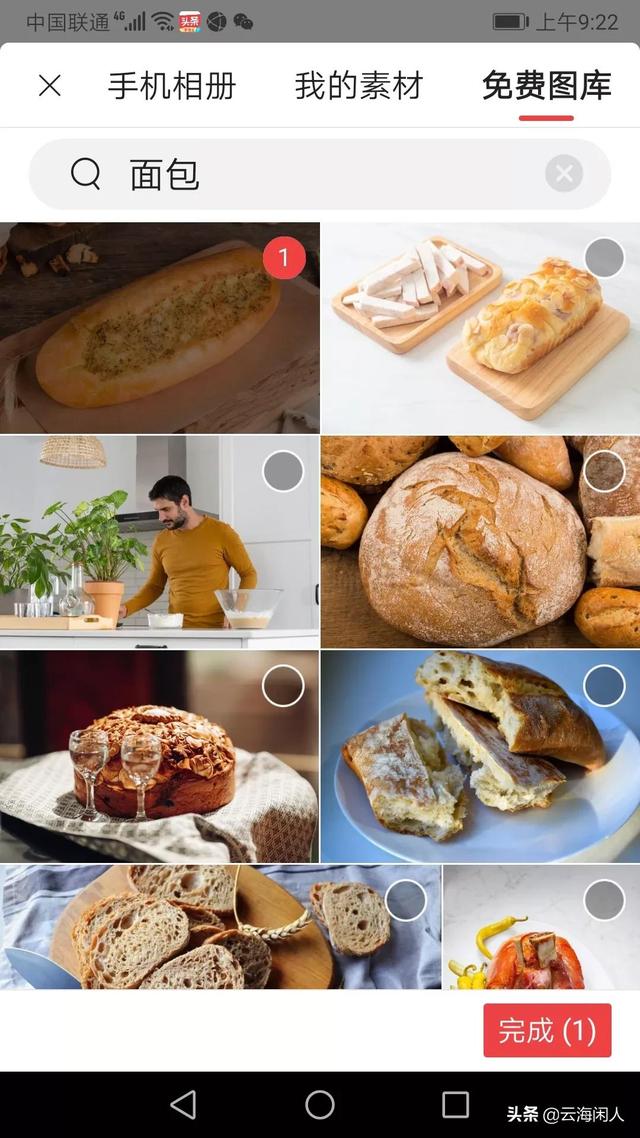The width and height of the screenshot is (640, 1138).
Task: Select the sliced loaf on wooden boards image
Action: (x=604, y=258)
